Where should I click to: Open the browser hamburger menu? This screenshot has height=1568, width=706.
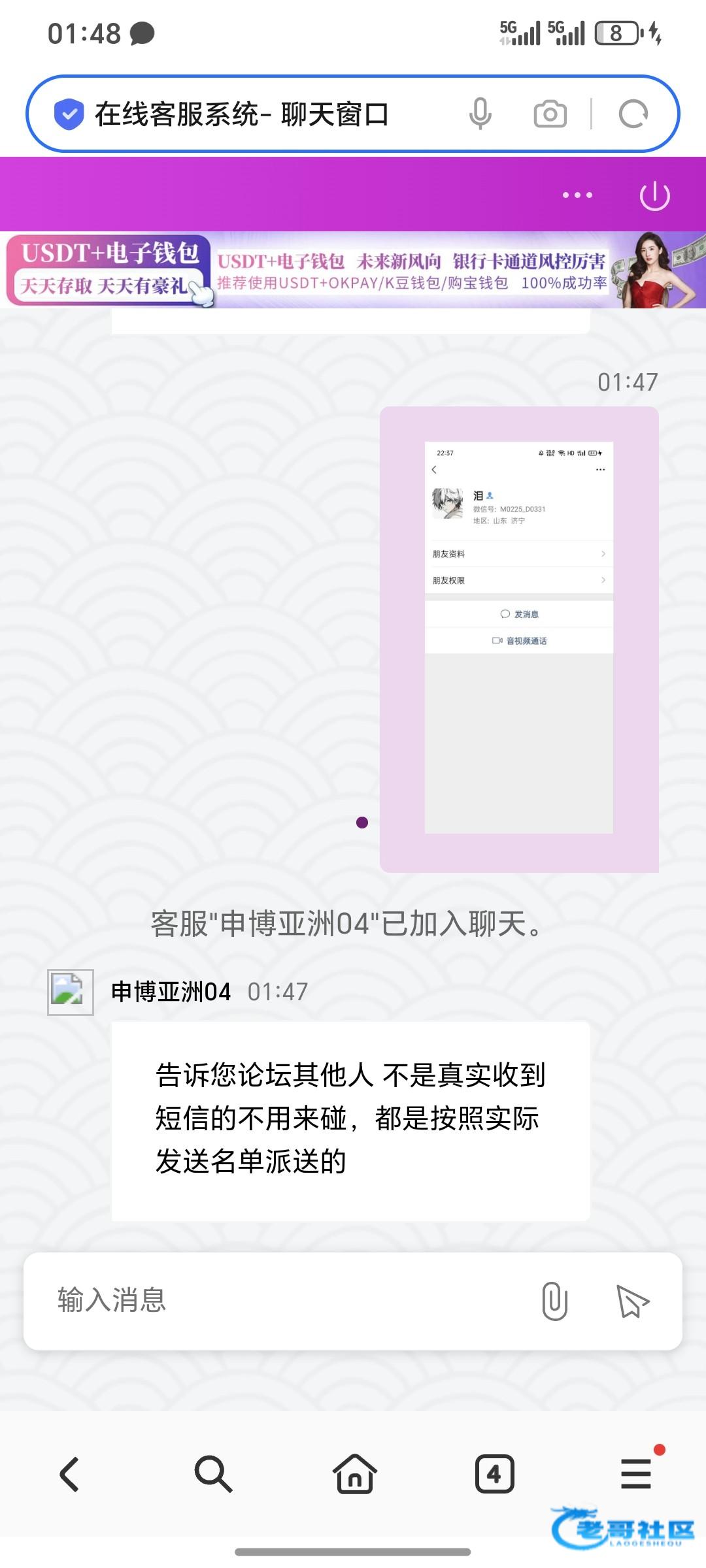636,1474
